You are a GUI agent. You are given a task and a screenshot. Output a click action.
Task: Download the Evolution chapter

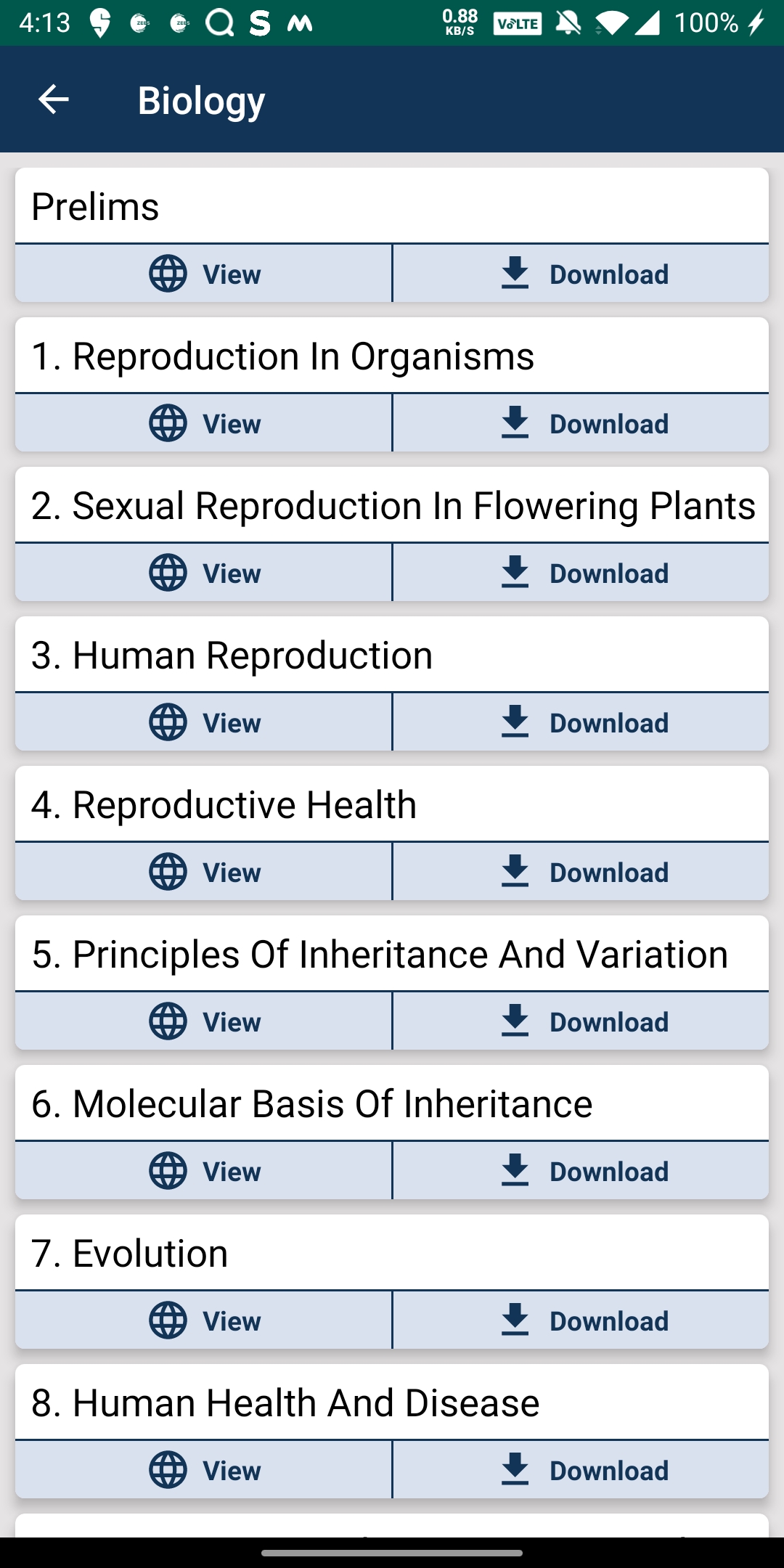pyautogui.click(x=581, y=1320)
